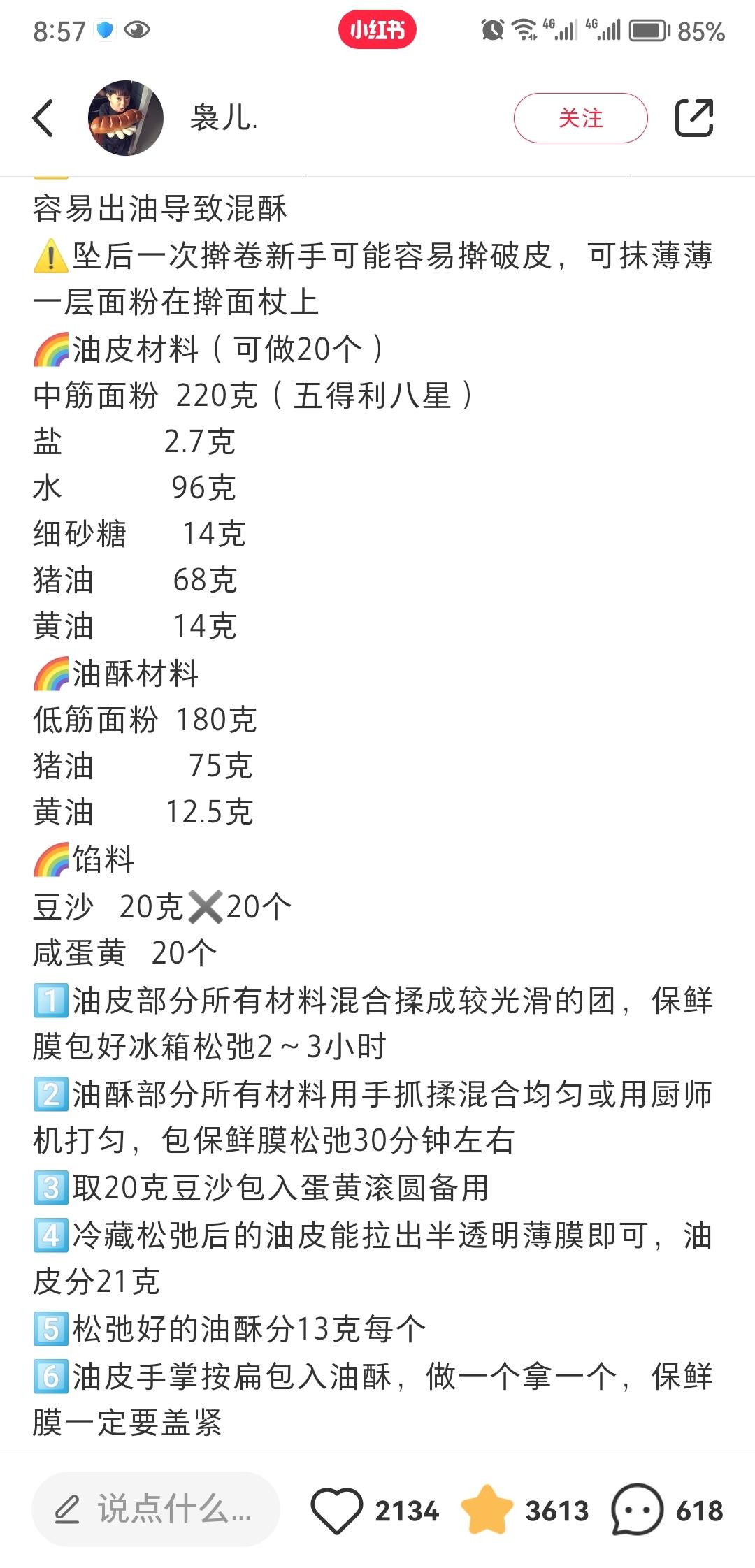Image resolution: width=755 pixels, height=1568 pixels.
Task: Like this recipe post
Action: click(336, 1511)
